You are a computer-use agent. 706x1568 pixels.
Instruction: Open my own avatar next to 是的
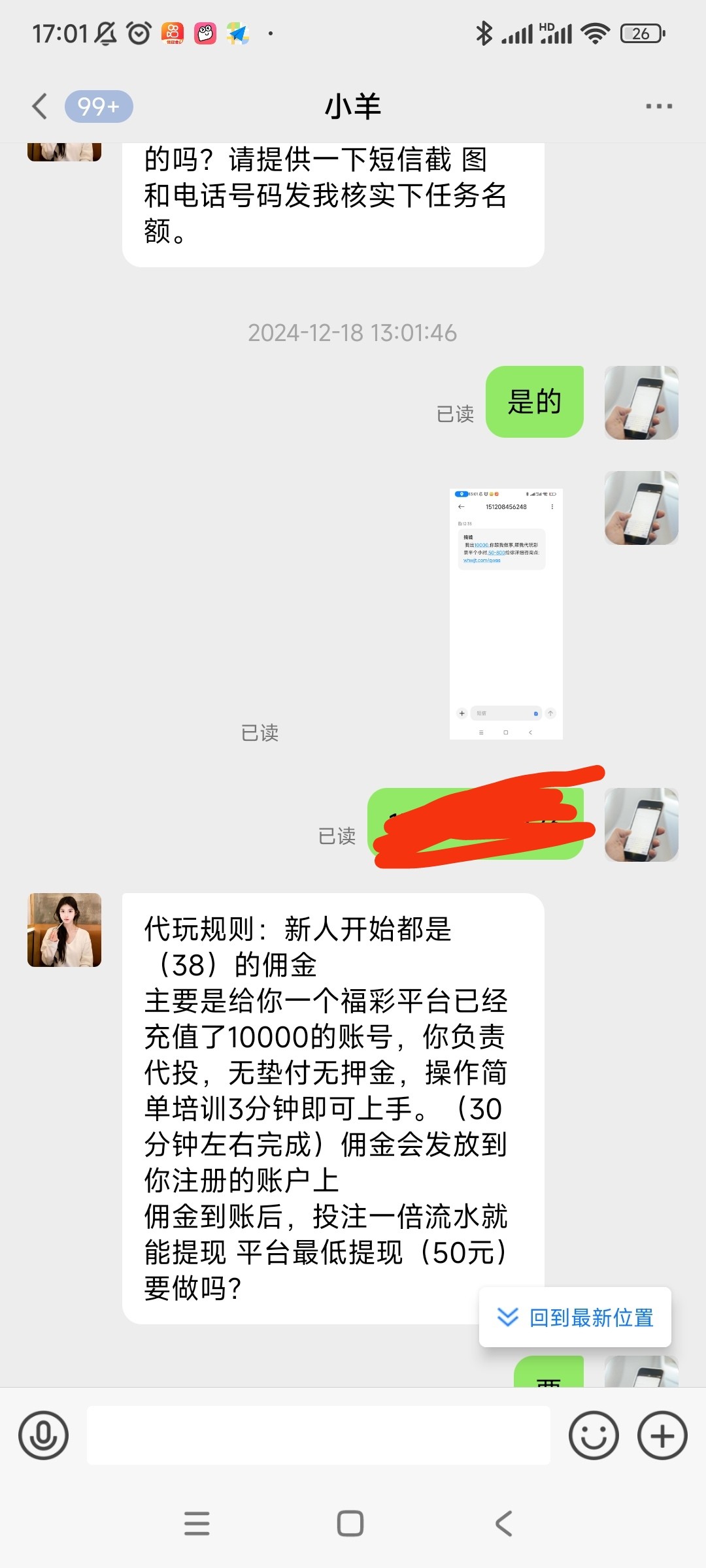coord(641,402)
